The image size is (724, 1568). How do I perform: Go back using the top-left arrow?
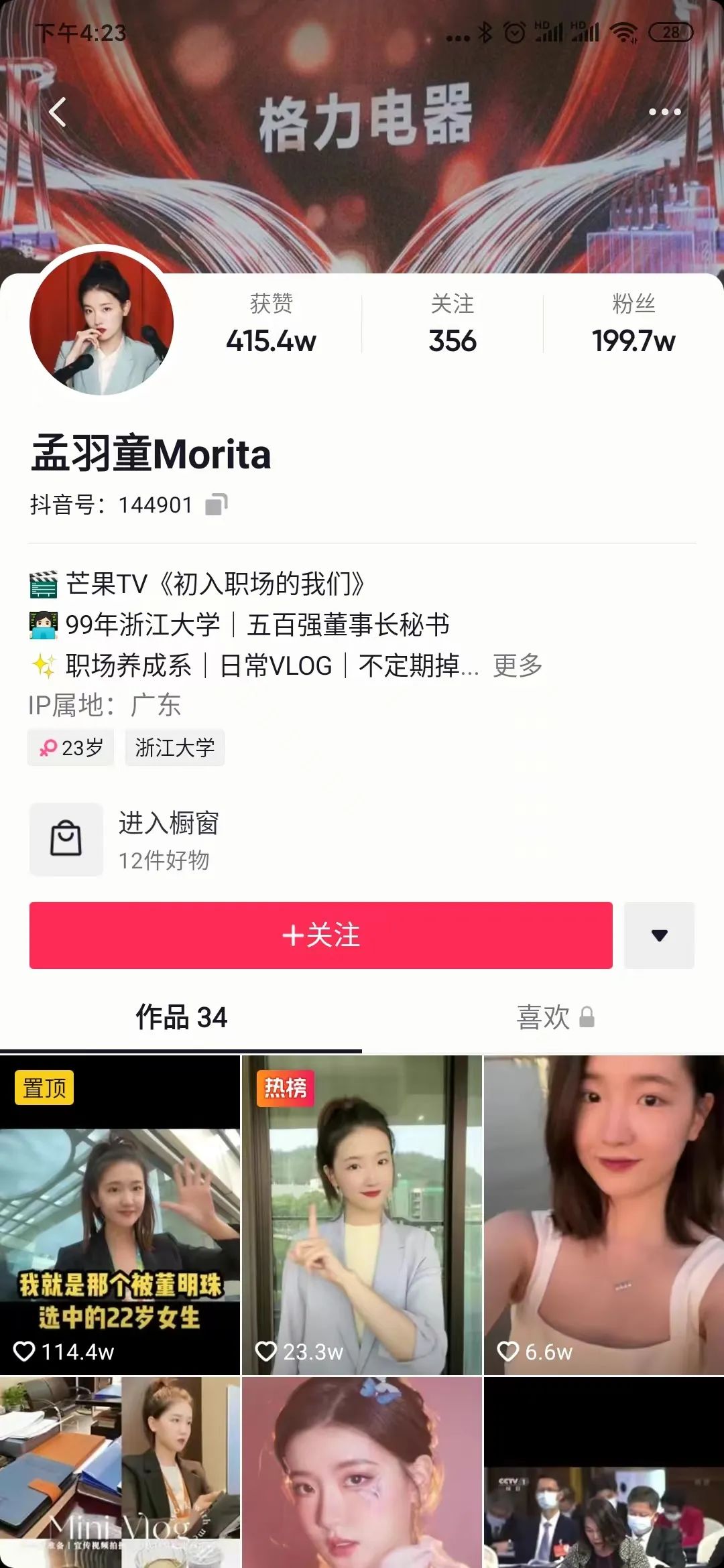(58, 112)
